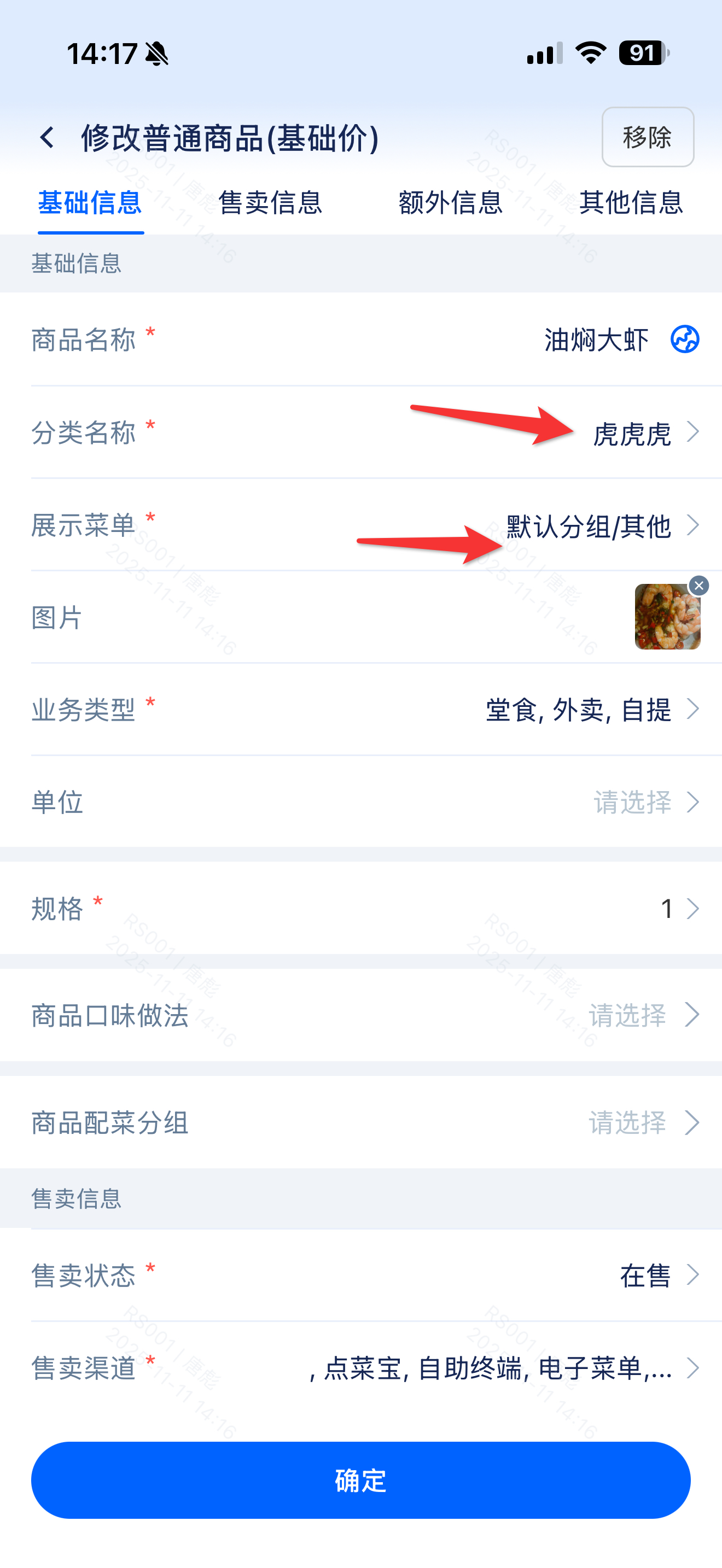
Task: Open the 其他信息 tab
Action: tap(631, 203)
